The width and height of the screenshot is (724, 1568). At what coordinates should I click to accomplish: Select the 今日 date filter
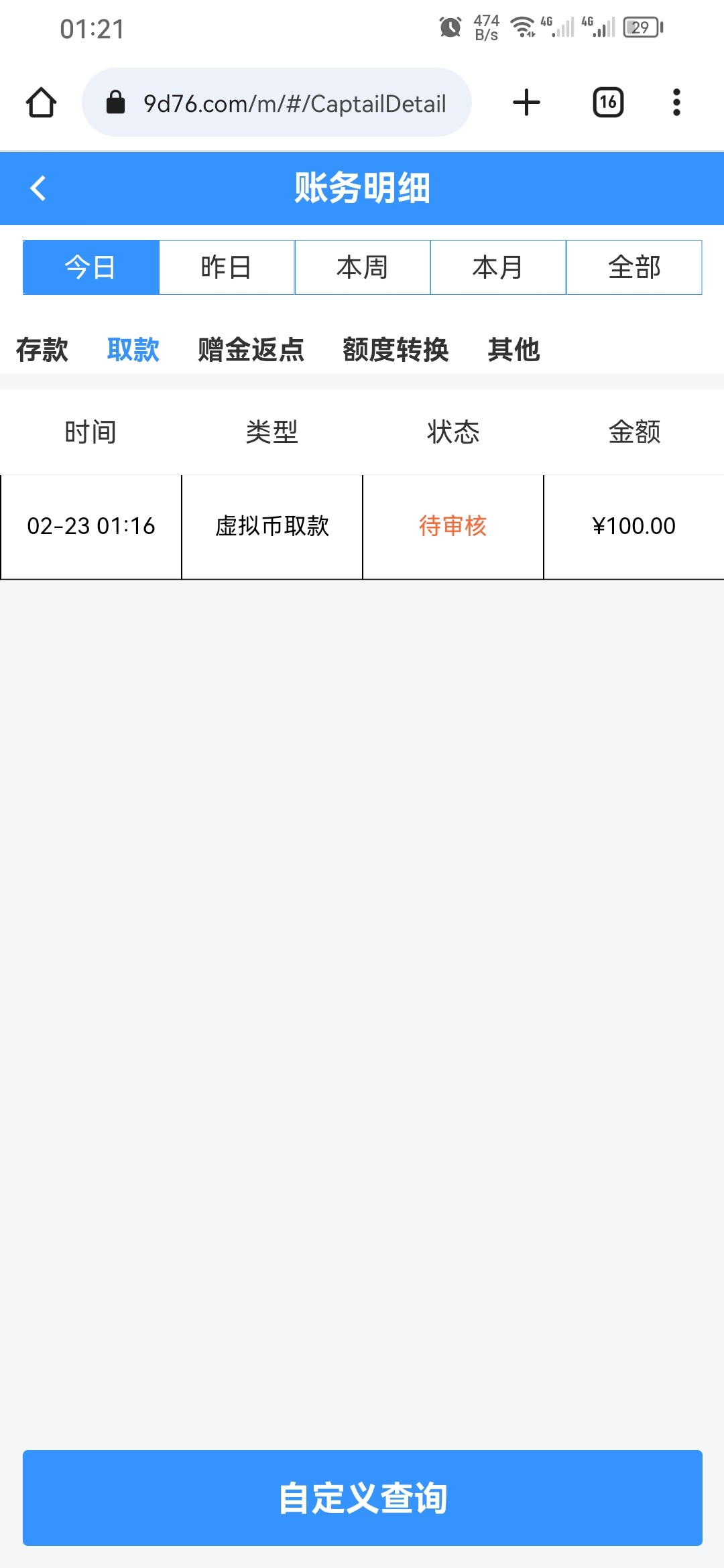point(91,267)
